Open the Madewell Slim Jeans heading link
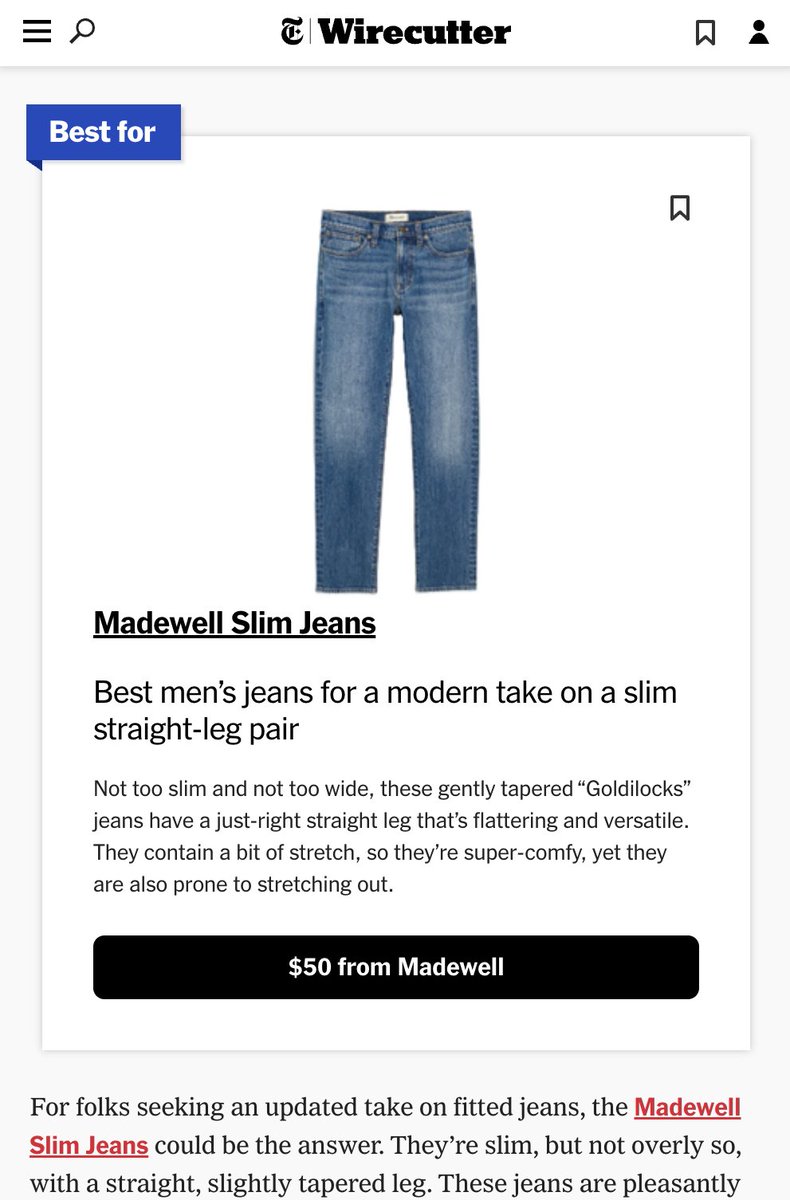Screen dimensions: 790x1200 (x=234, y=623)
